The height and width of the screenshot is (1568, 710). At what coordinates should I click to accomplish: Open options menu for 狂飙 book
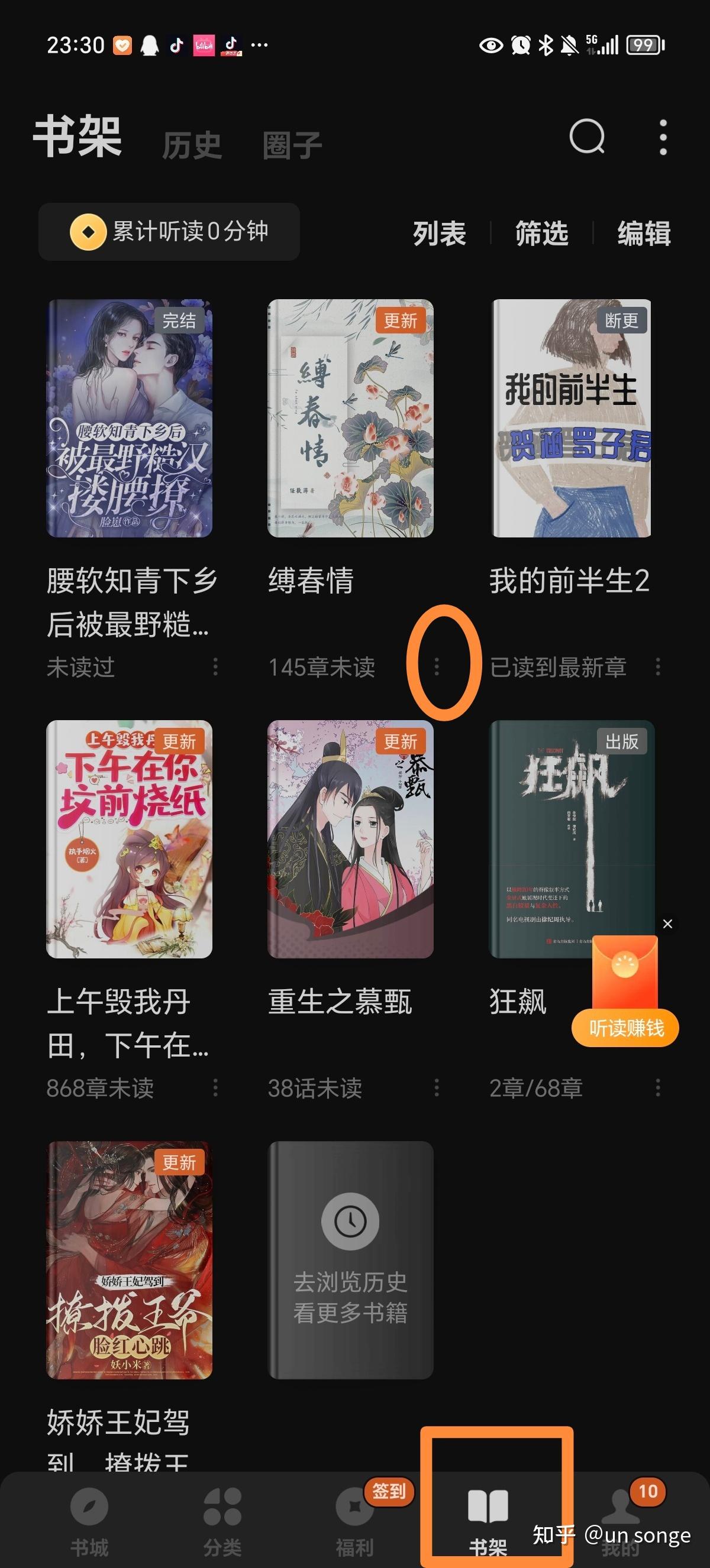click(660, 1089)
